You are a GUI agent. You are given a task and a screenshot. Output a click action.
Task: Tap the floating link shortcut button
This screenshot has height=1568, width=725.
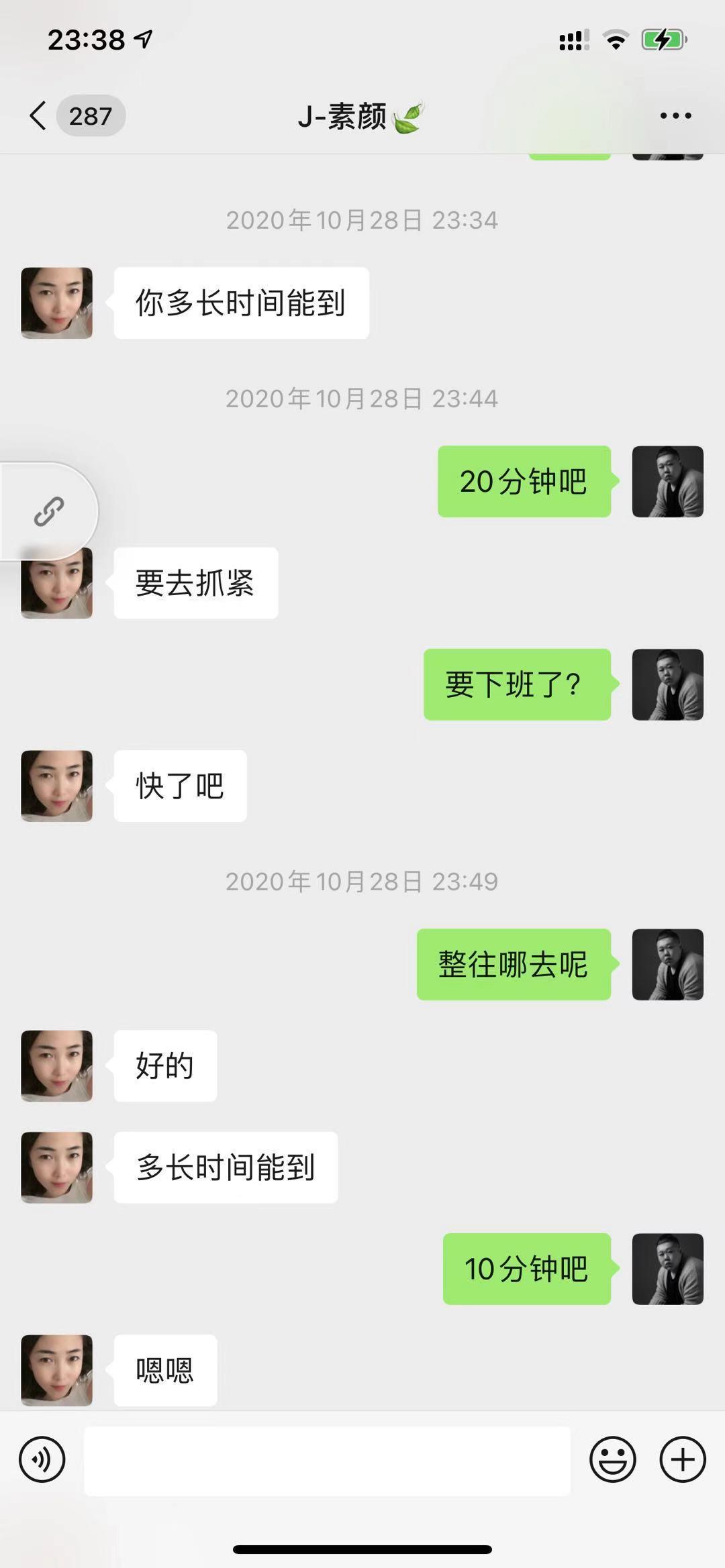[49, 511]
